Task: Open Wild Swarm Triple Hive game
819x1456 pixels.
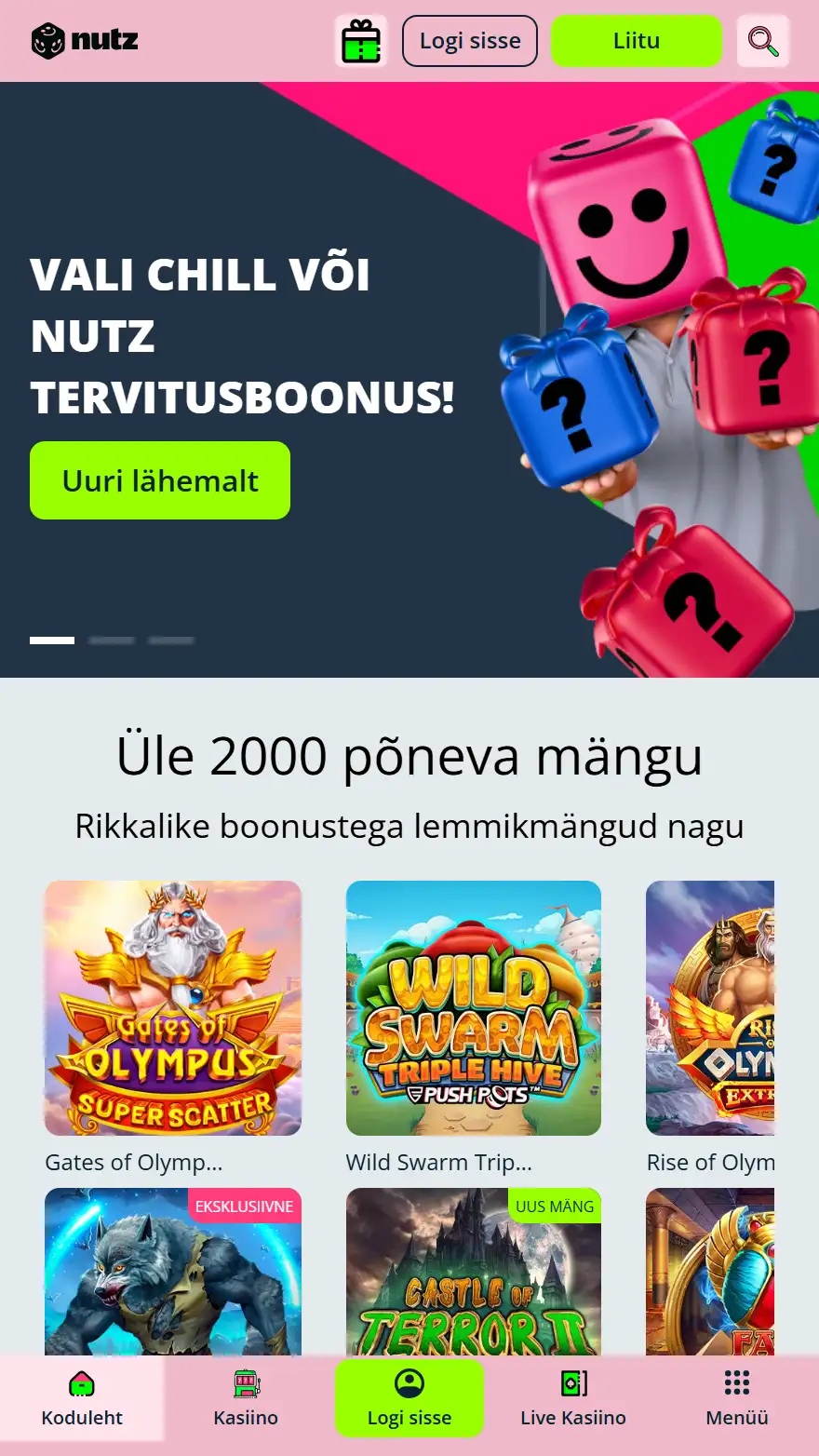Action: (x=474, y=1008)
